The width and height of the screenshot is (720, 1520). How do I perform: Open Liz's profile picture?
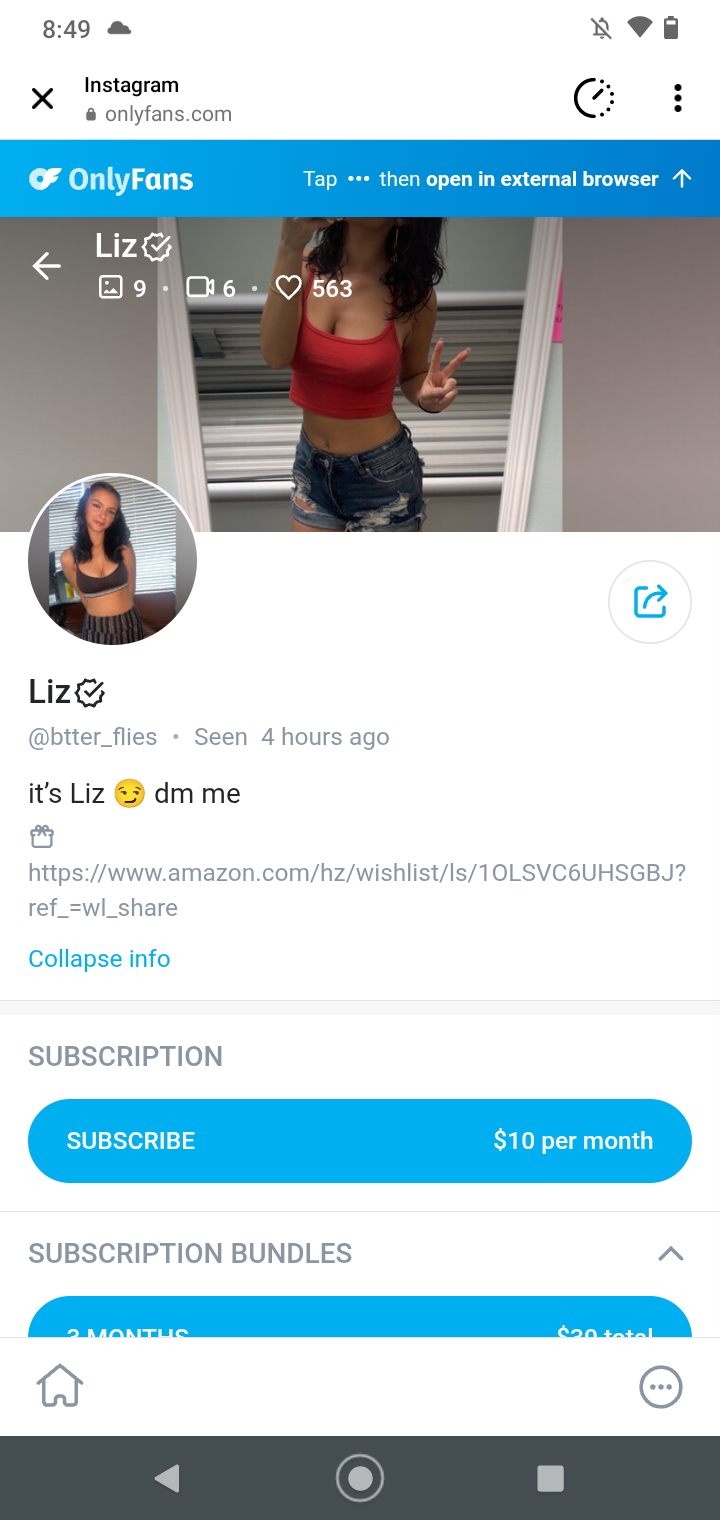(x=112, y=559)
